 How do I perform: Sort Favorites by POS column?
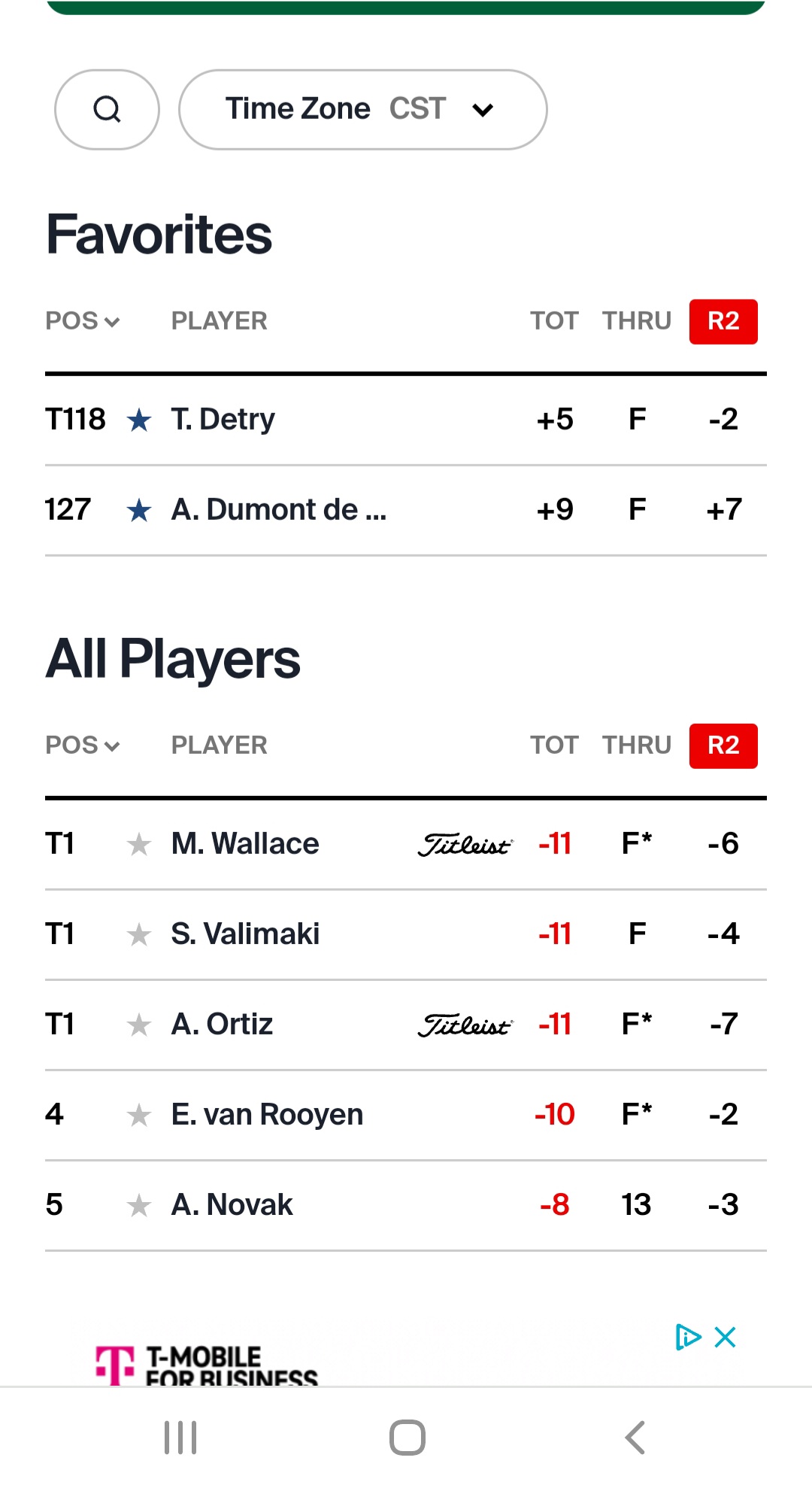(x=82, y=321)
